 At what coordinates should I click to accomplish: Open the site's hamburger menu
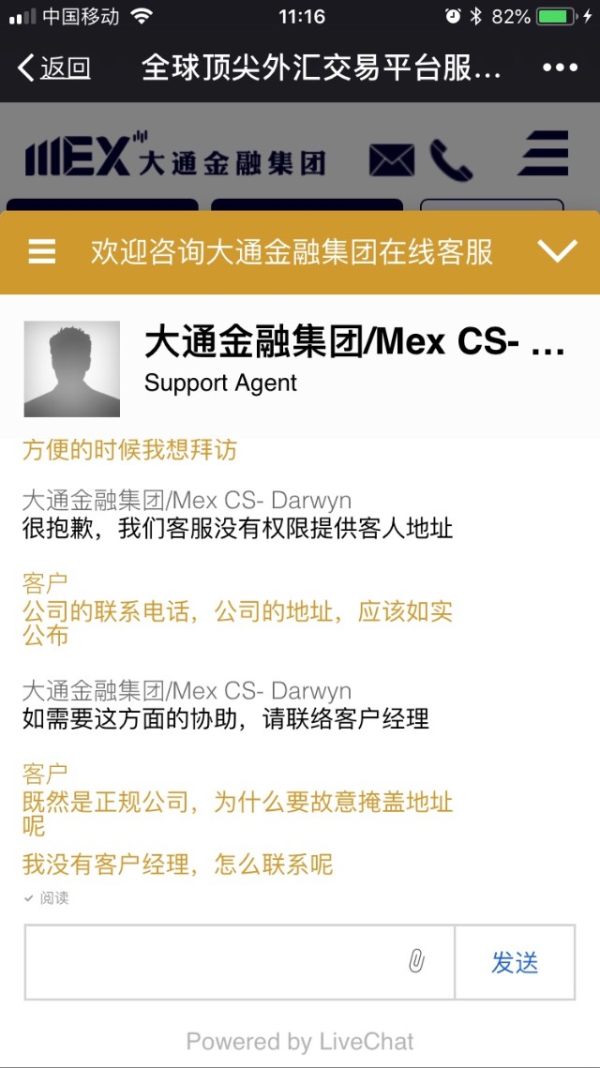[x=543, y=155]
